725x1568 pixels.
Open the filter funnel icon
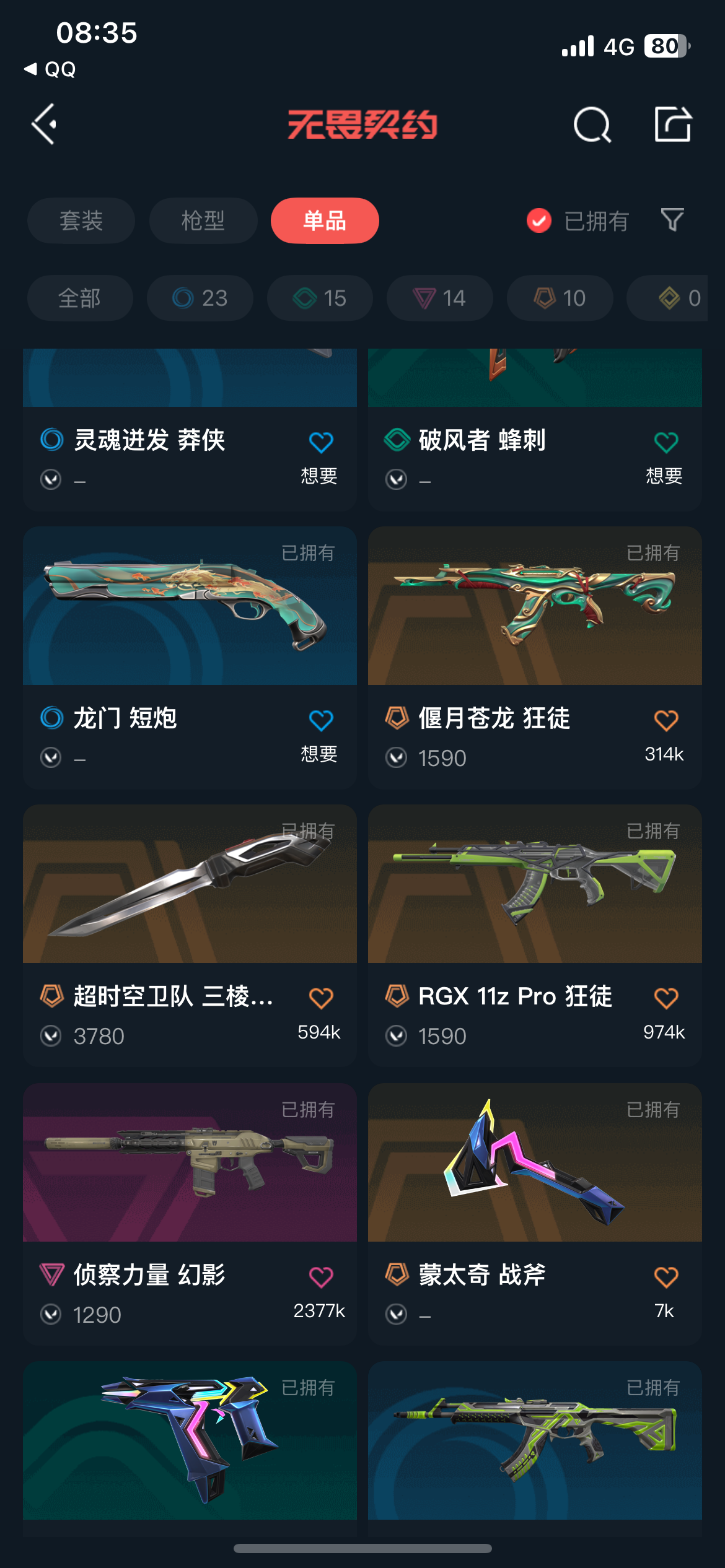pyautogui.click(x=672, y=220)
